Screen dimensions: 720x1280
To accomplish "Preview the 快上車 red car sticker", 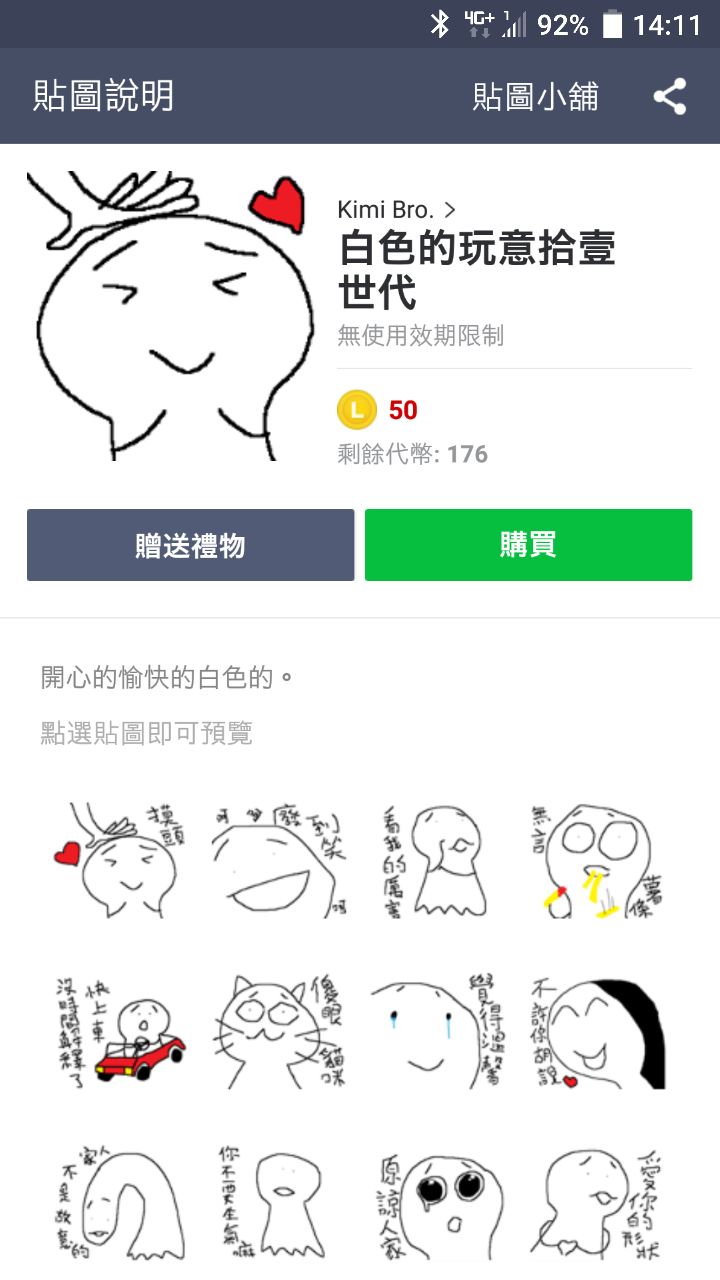I will click(118, 1030).
